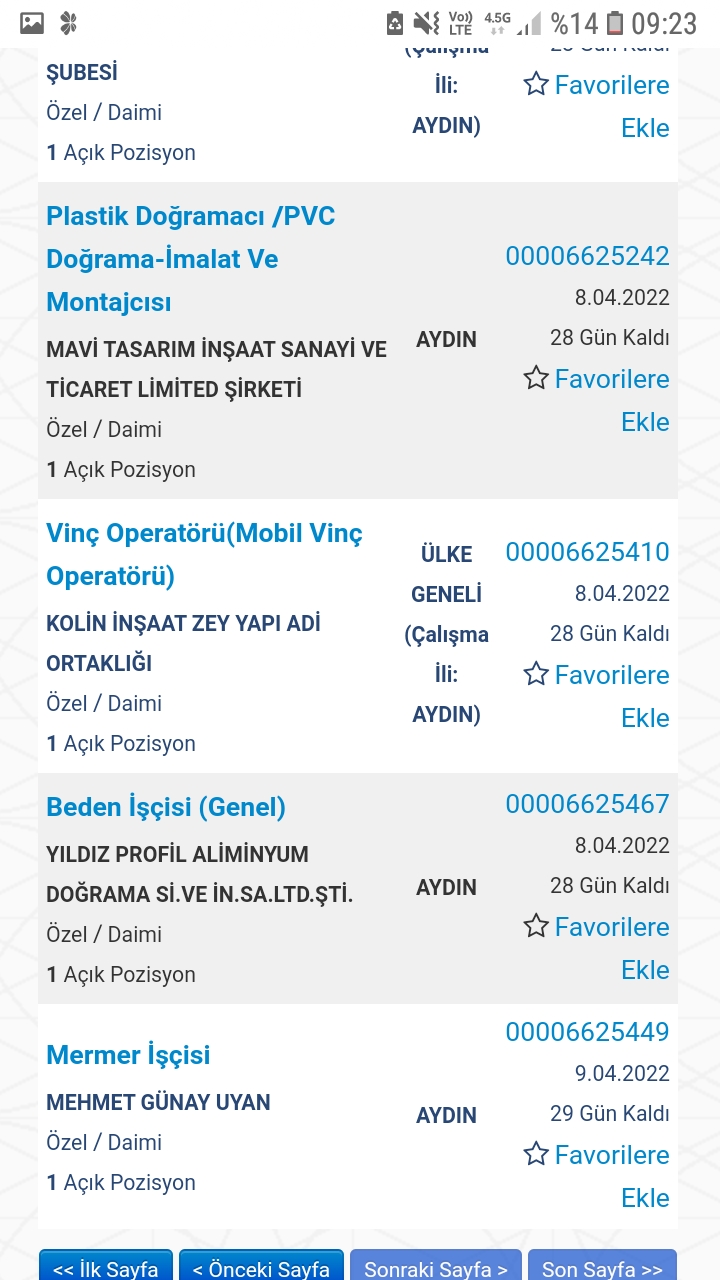Open job number 00006625449
The height and width of the screenshot is (1280, 720).
(x=587, y=1032)
